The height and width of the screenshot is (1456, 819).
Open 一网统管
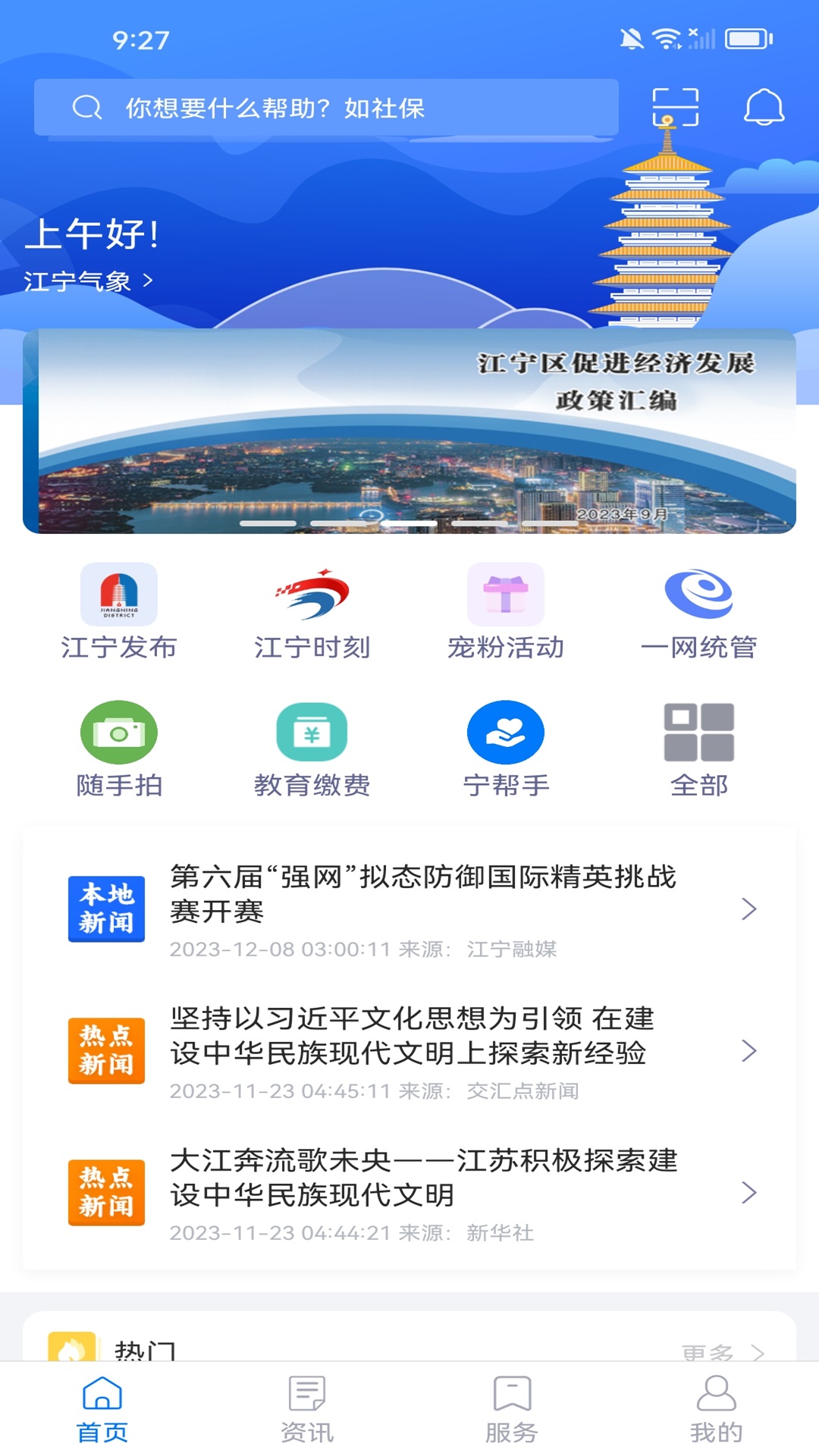(698, 612)
